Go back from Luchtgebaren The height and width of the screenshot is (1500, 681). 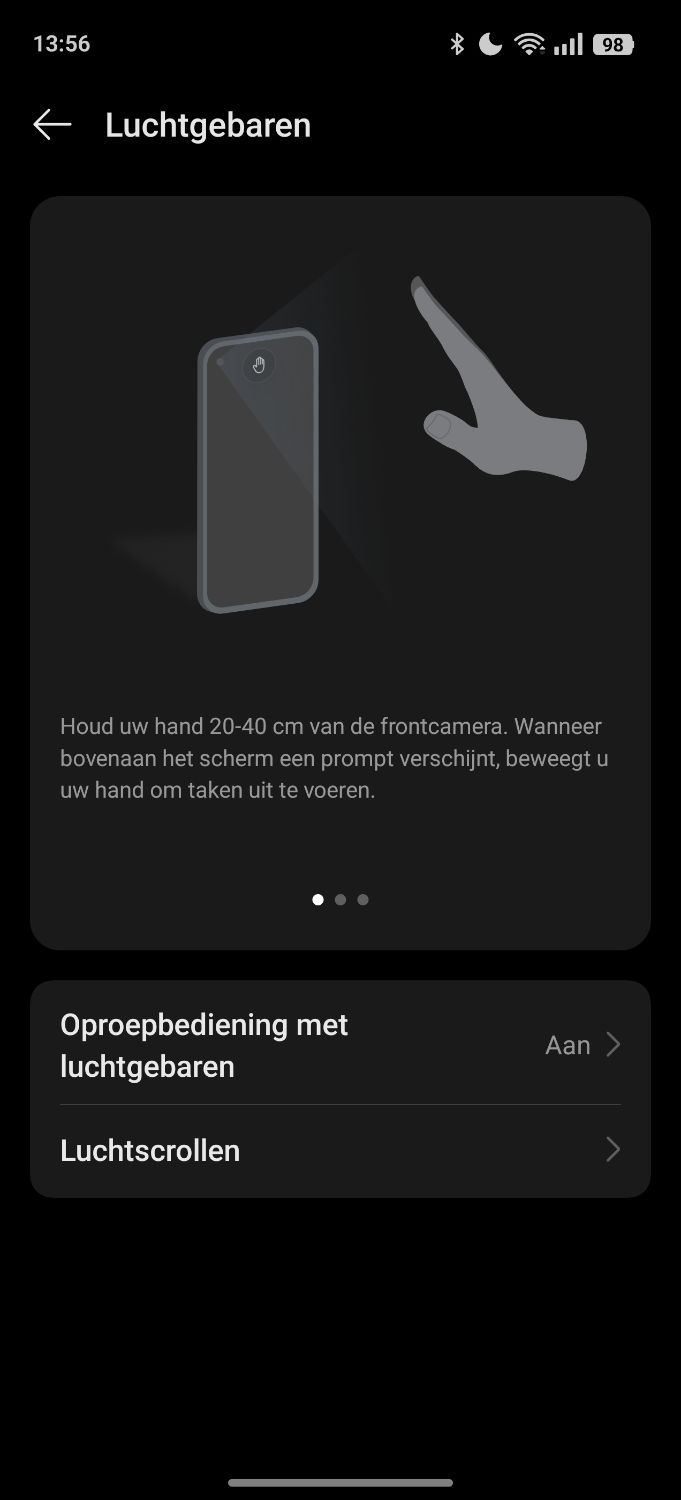[x=52, y=125]
